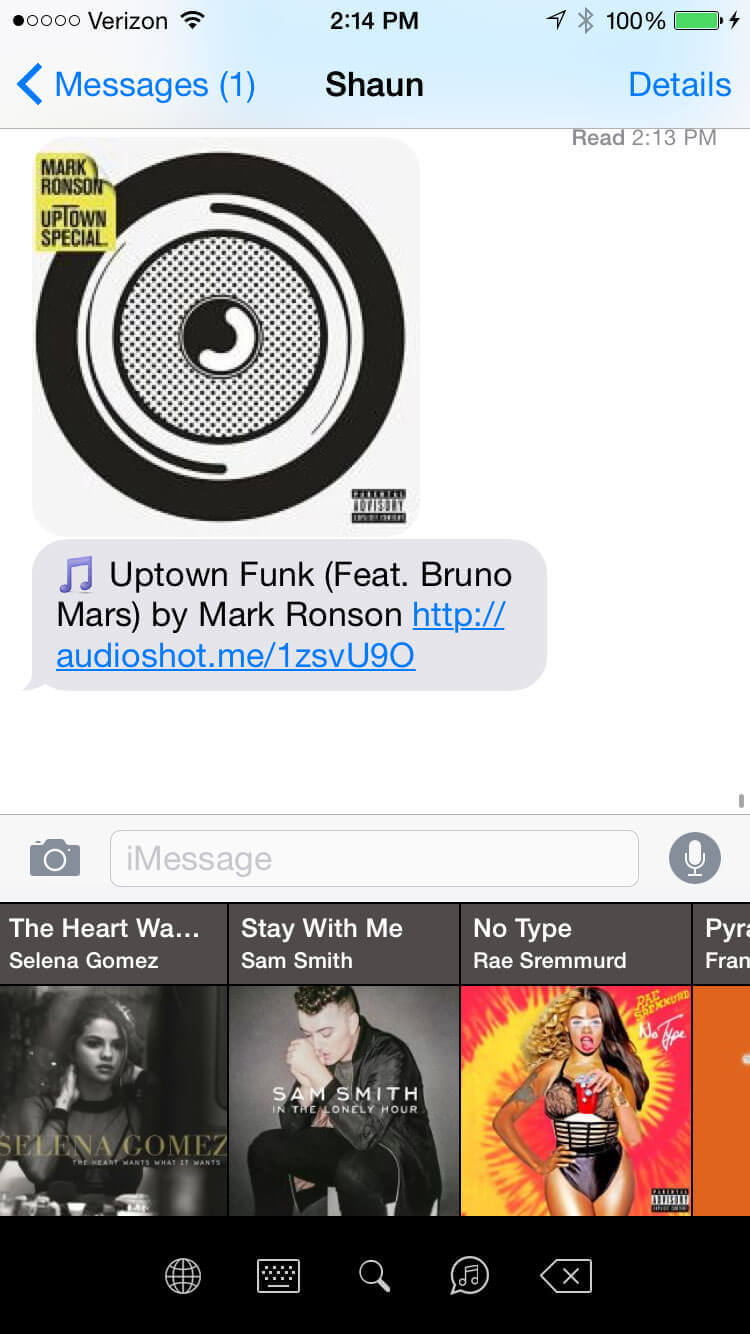Image resolution: width=750 pixels, height=1334 pixels.
Task: Pick Stay With Me by Sam Smith
Action: pos(344,1060)
